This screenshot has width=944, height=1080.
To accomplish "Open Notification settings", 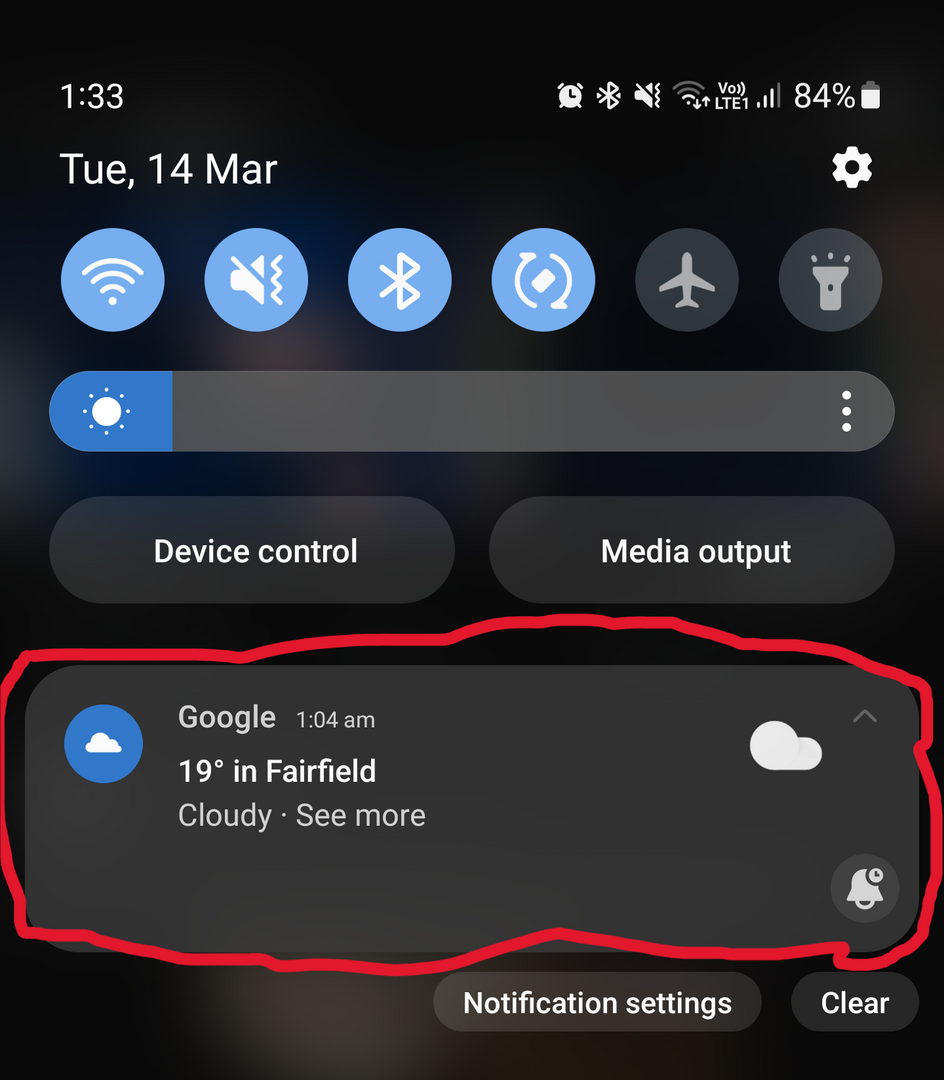I will (x=597, y=1002).
